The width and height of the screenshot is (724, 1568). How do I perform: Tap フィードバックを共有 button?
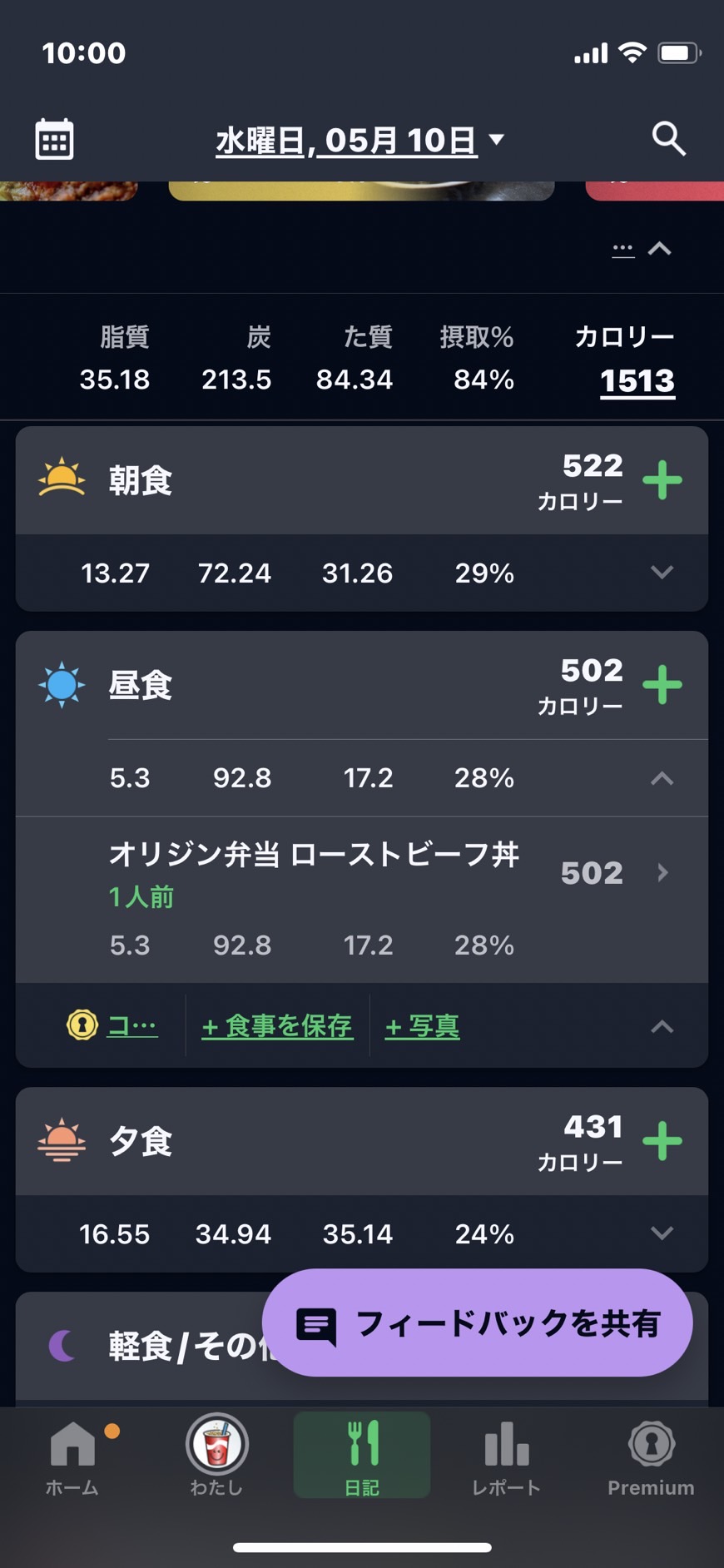pos(478,1322)
